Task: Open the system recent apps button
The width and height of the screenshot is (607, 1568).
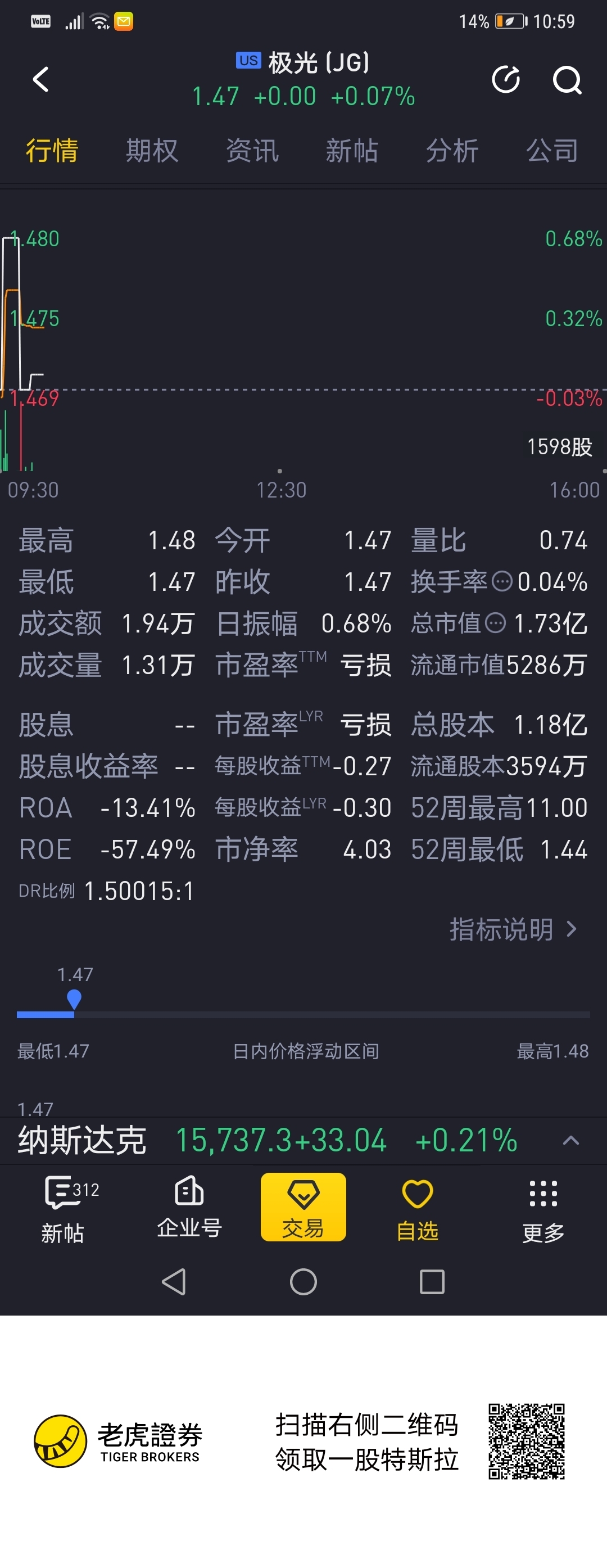Action: 432,1281
